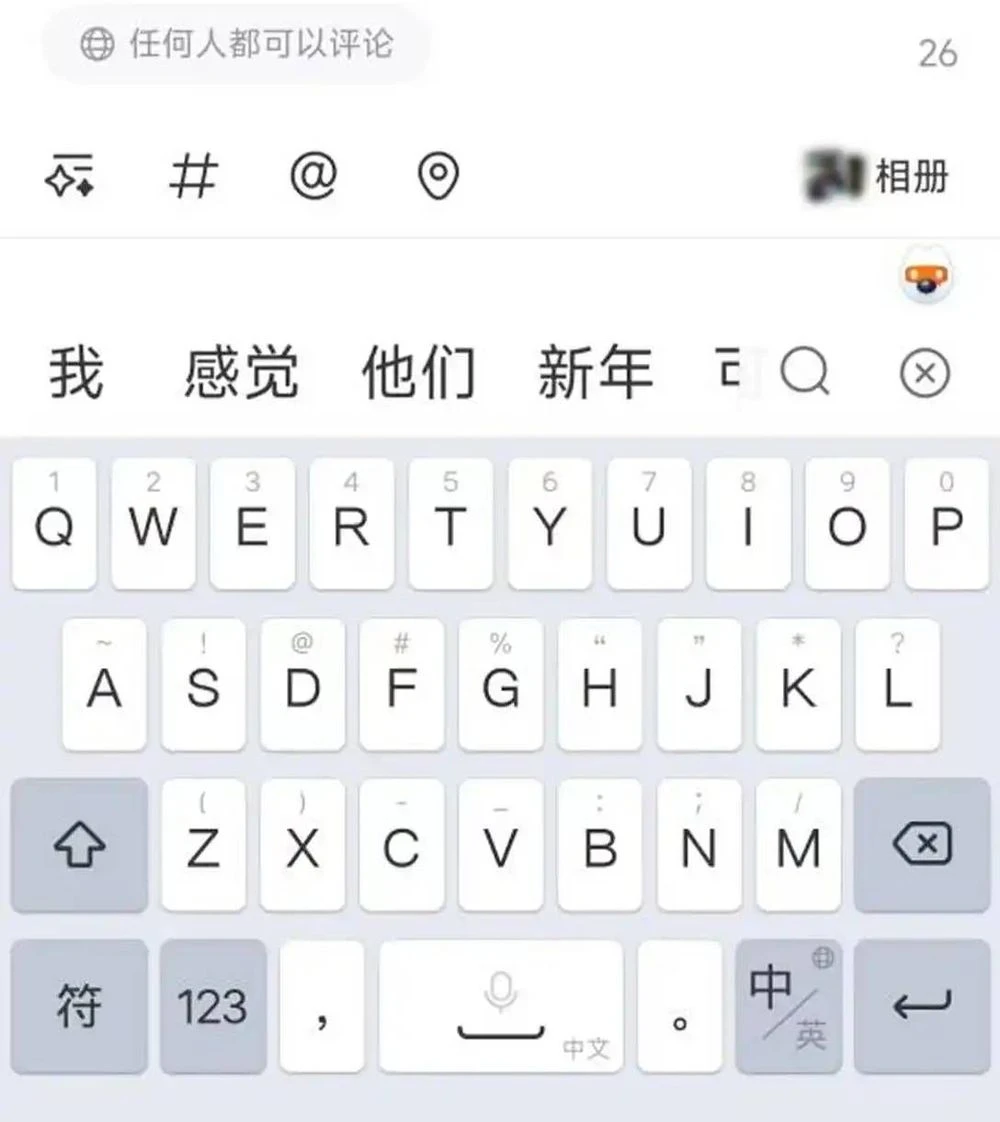Pick the suggestion 我
1000x1122 pixels.
pyautogui.click(x=76, y=374)
